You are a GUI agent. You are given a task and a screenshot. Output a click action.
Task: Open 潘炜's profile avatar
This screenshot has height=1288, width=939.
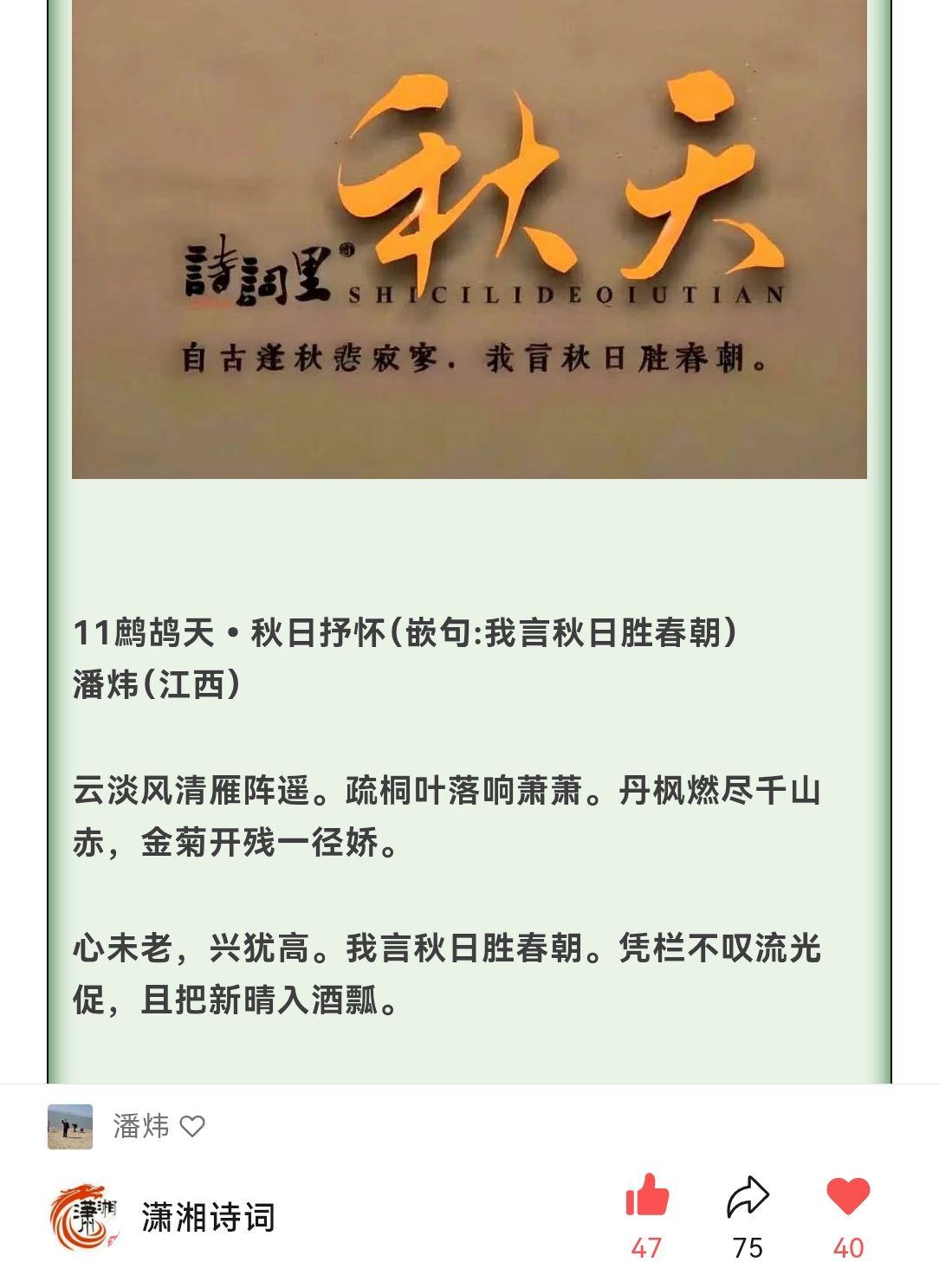(70, 1126)
